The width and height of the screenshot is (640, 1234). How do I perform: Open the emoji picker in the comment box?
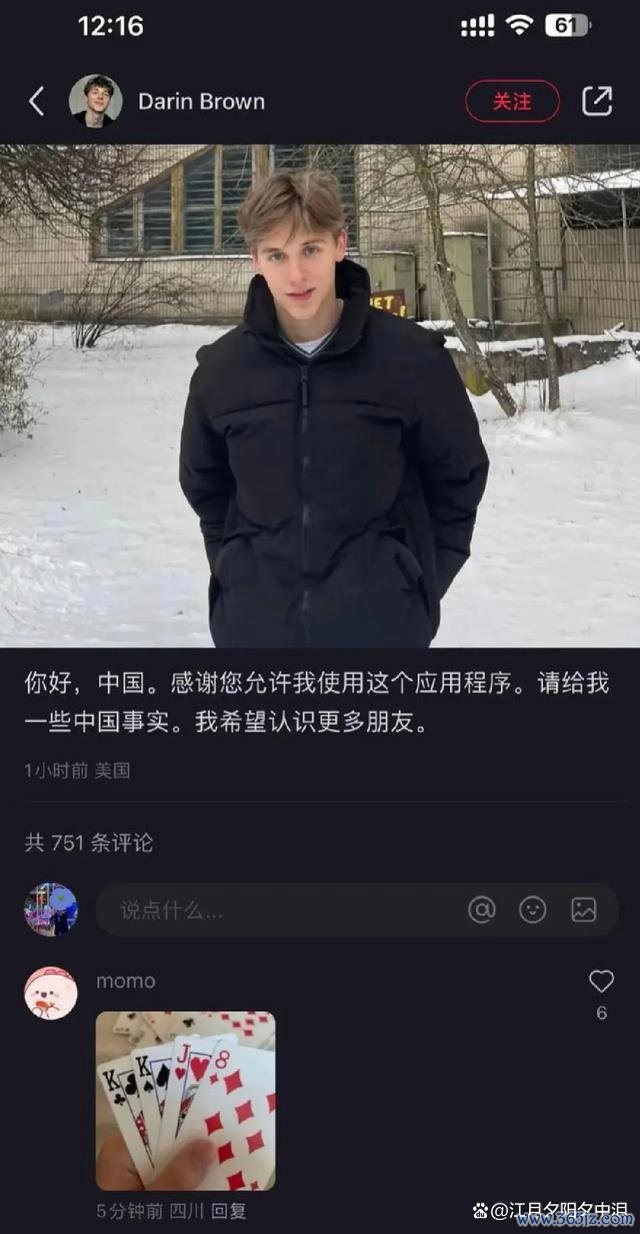tap(533, 910)
